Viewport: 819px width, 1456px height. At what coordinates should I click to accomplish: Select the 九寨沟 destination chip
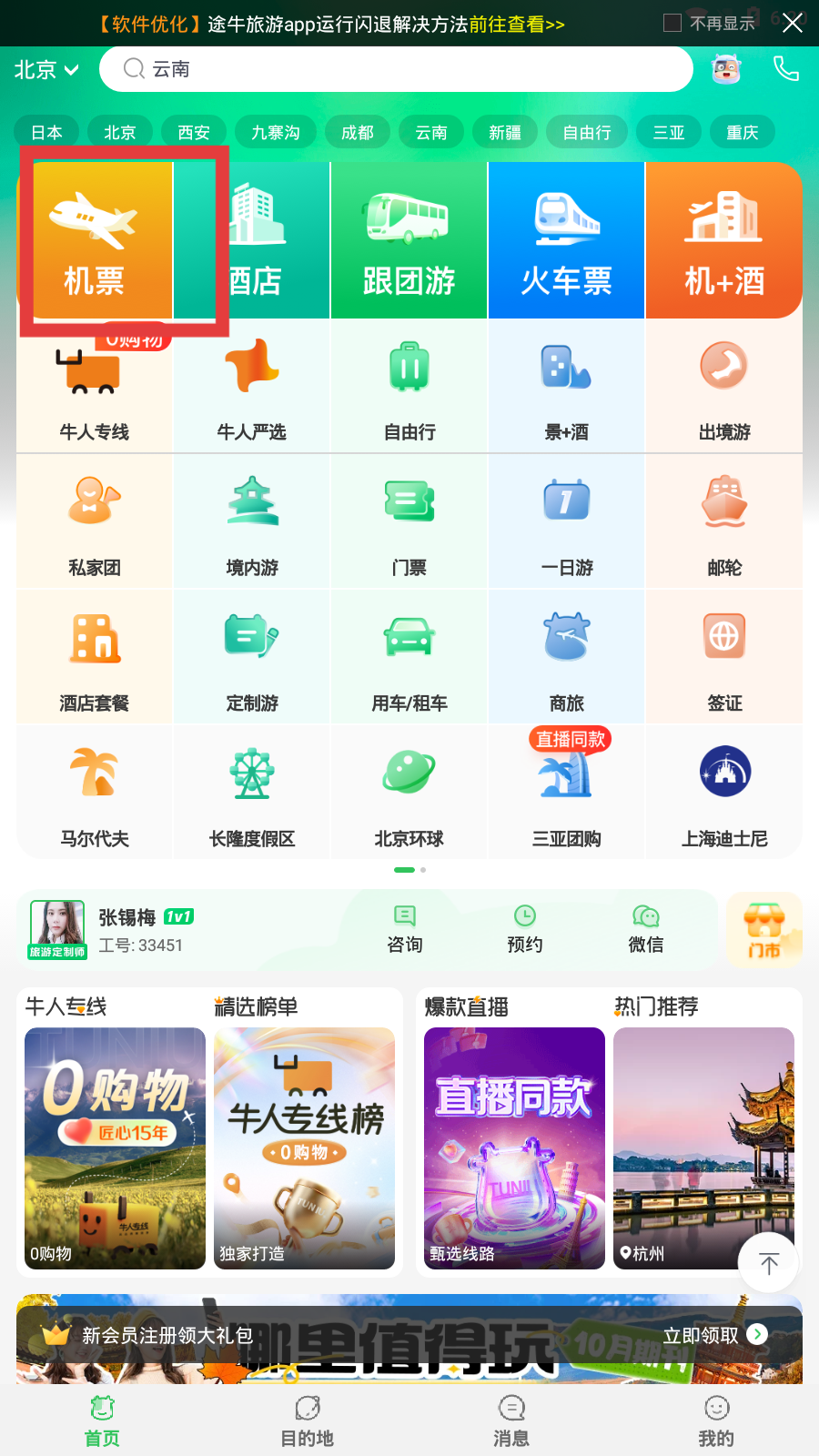pyautogui.click(x=275, y=132)
